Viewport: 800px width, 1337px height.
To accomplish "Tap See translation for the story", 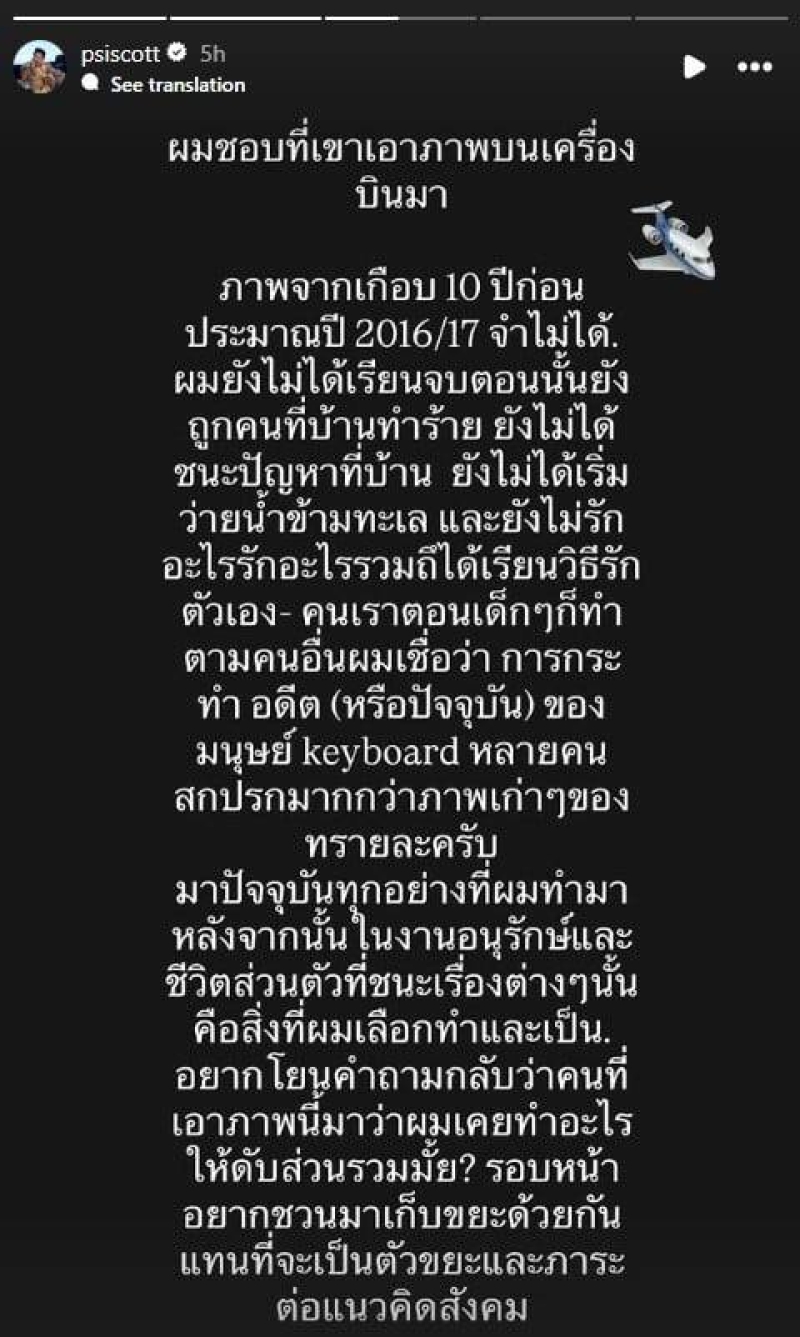I will 177,85.
